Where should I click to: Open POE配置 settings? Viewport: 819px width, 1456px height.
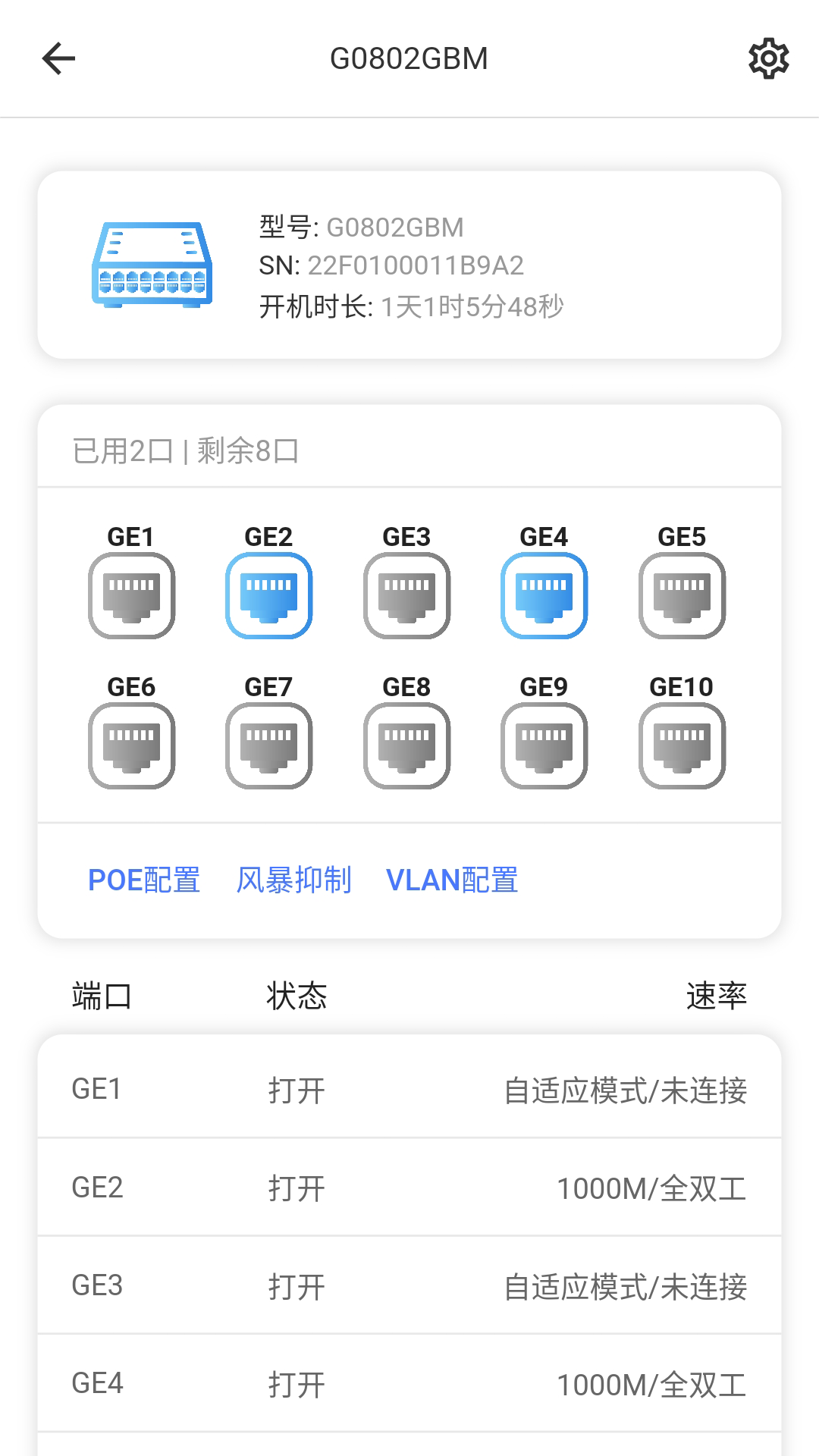point(143,880)
